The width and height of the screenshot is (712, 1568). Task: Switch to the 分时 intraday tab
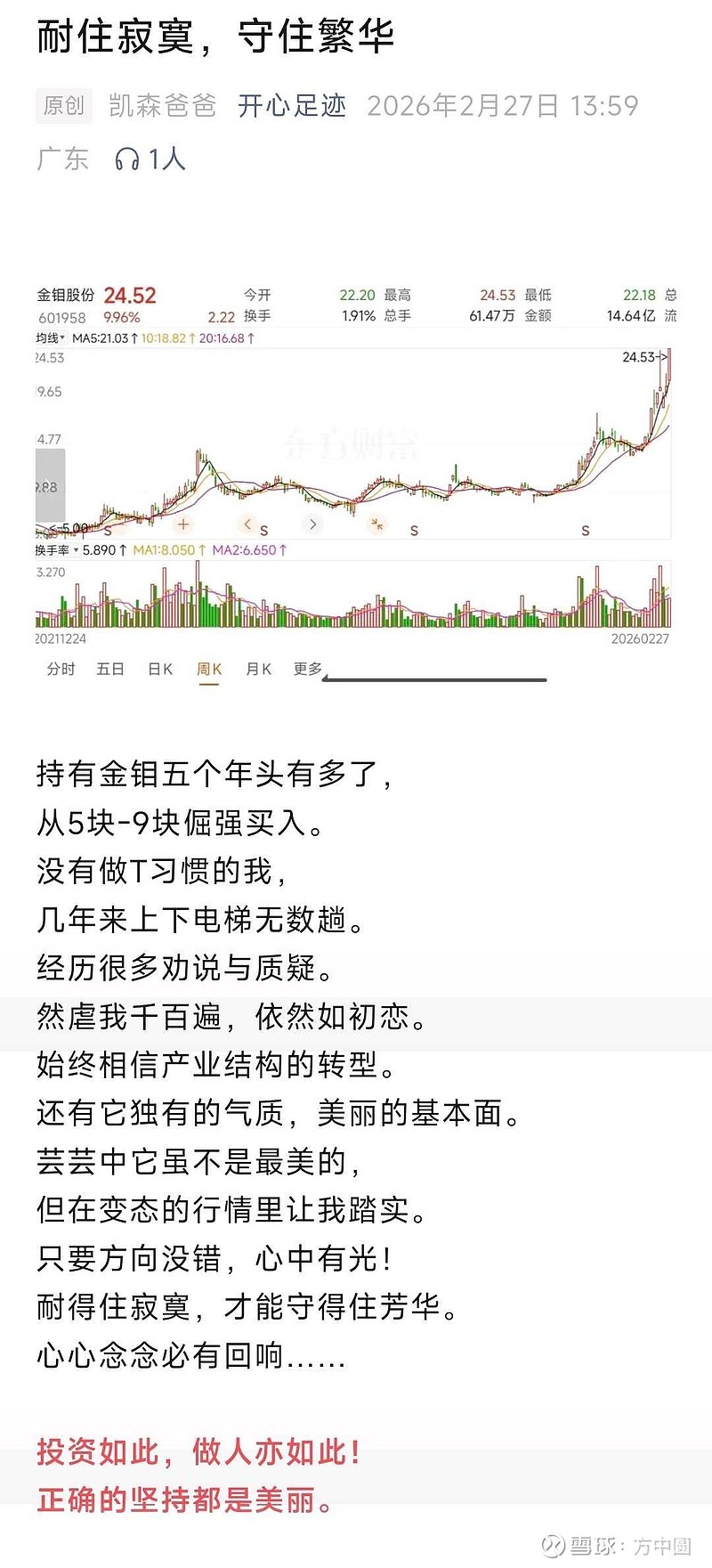click(61, 669)
